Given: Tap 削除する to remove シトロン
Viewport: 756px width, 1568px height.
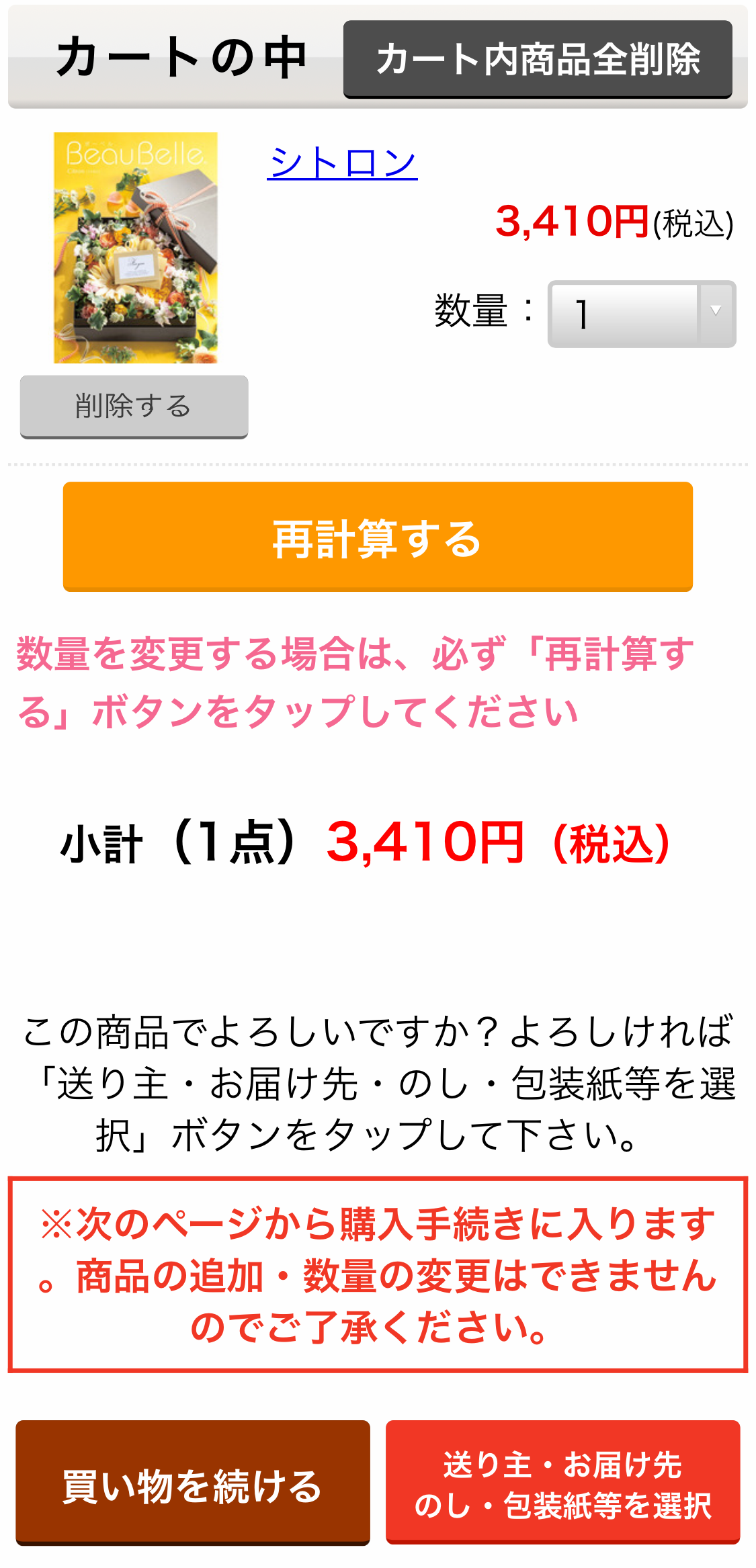Looking at the screenshot, I should pyautogui.click(x=134, y=406).
